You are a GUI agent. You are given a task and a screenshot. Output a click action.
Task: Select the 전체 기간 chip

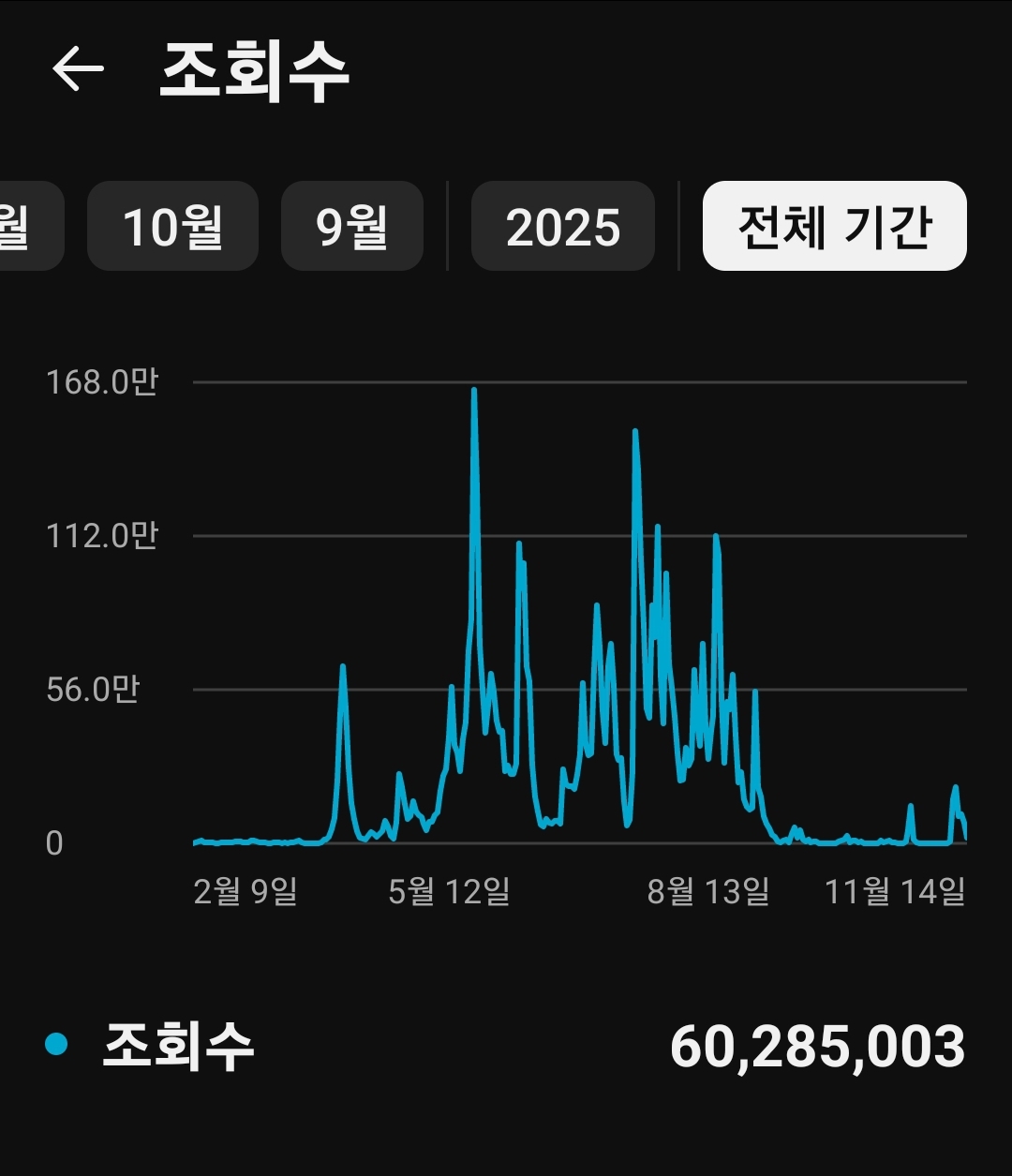pyautogui.click(x=834, y=227)
